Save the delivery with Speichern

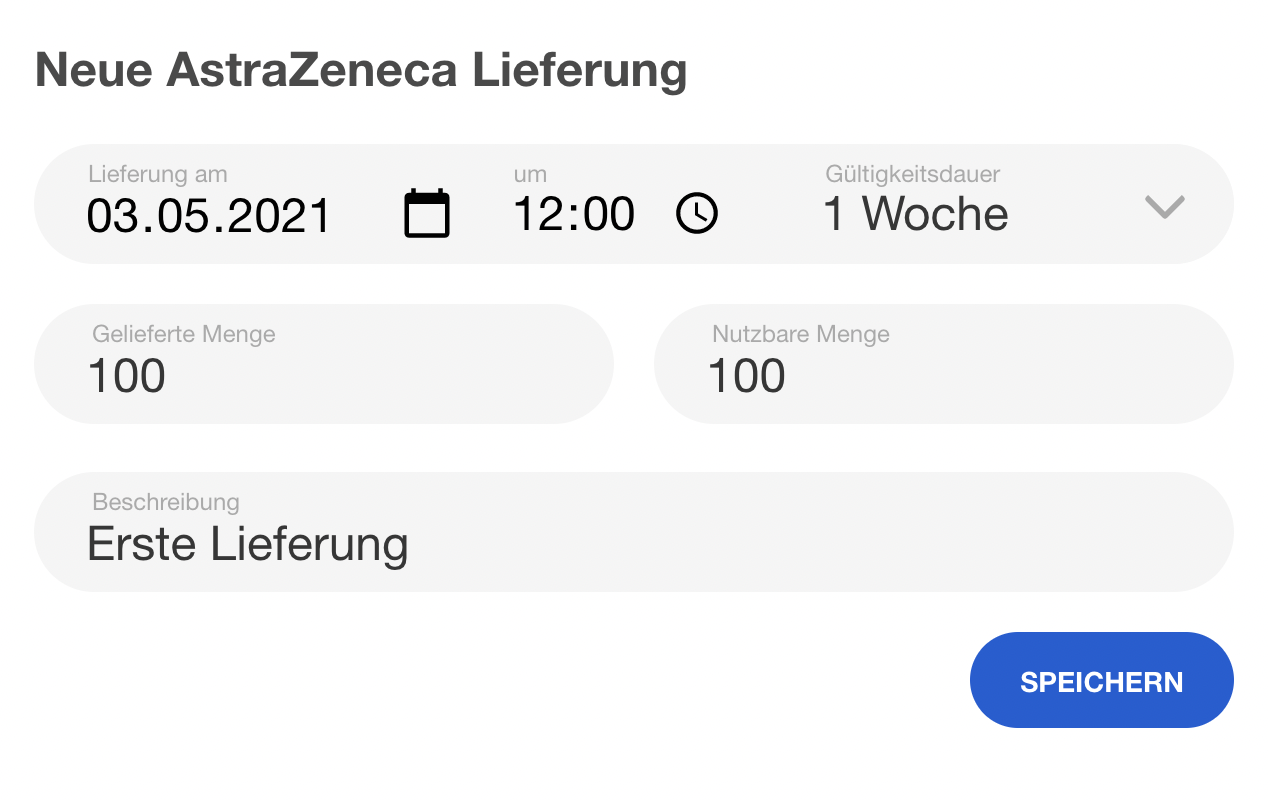[1101, 681]
